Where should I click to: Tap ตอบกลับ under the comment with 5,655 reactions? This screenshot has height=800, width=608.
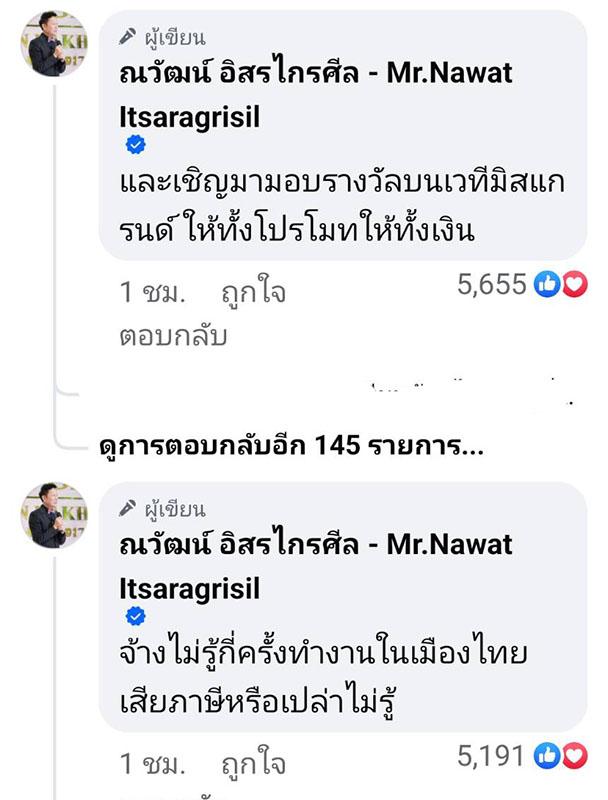[x=173, y=337]
